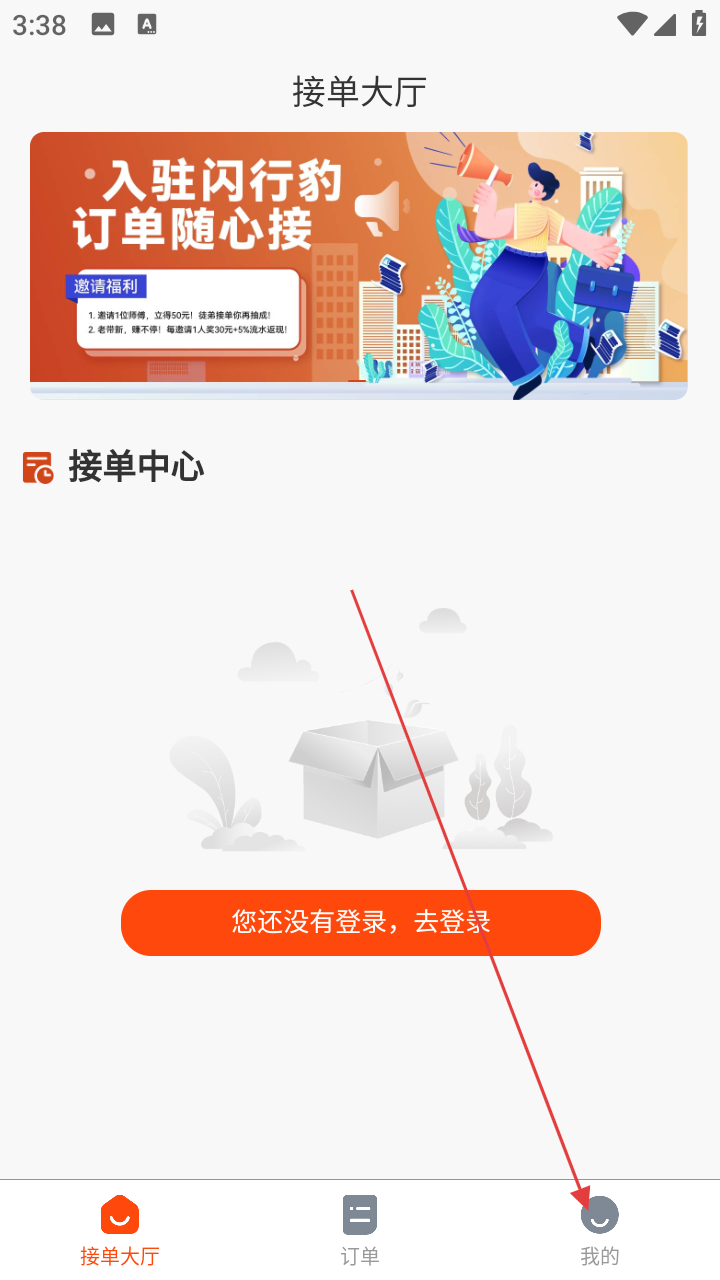Switch to the 接单大厅 tab
The width and height of the screenshot is (720, 1280).
(120, 1230)
